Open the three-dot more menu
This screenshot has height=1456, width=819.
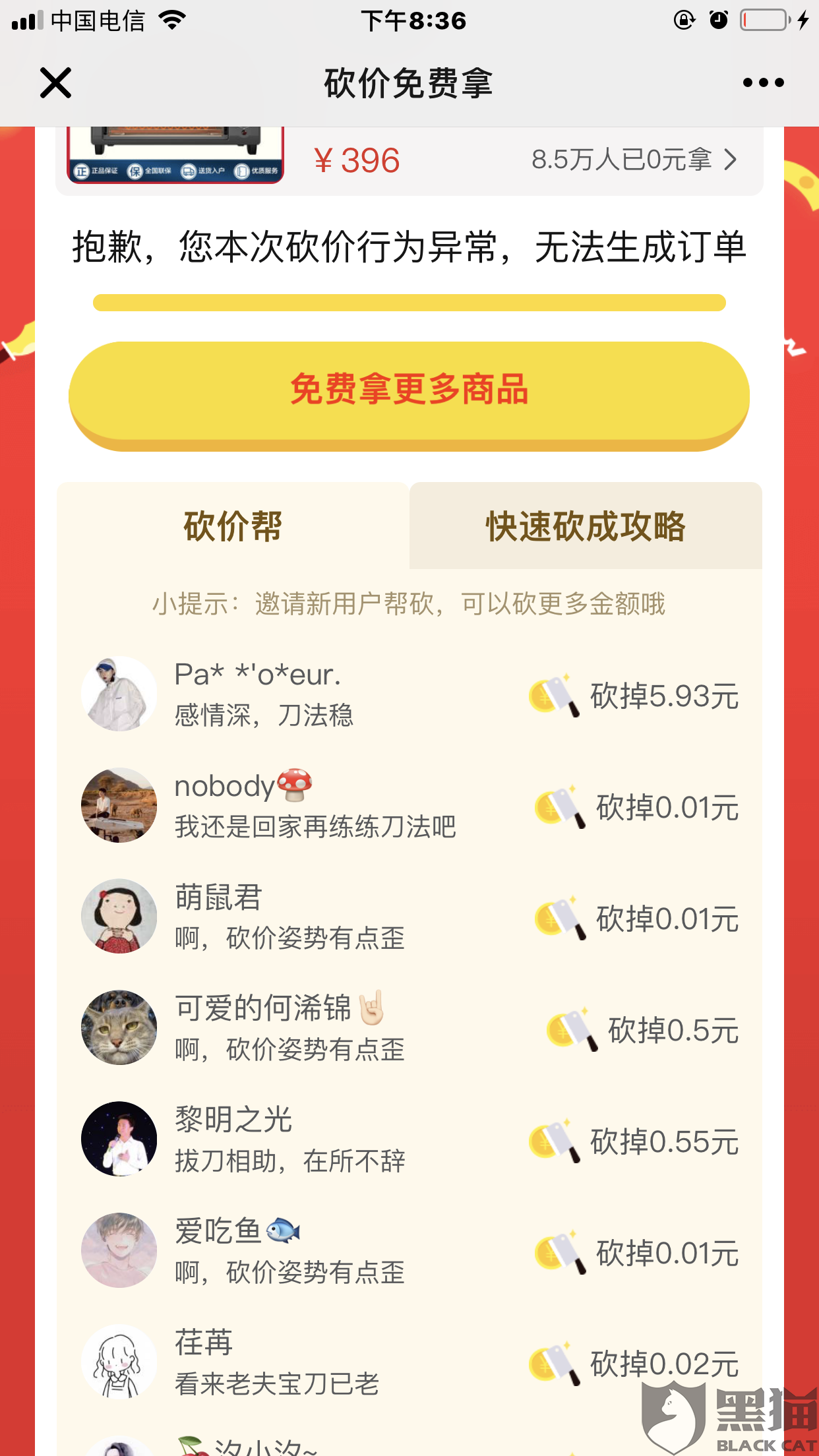coord(763,83)
